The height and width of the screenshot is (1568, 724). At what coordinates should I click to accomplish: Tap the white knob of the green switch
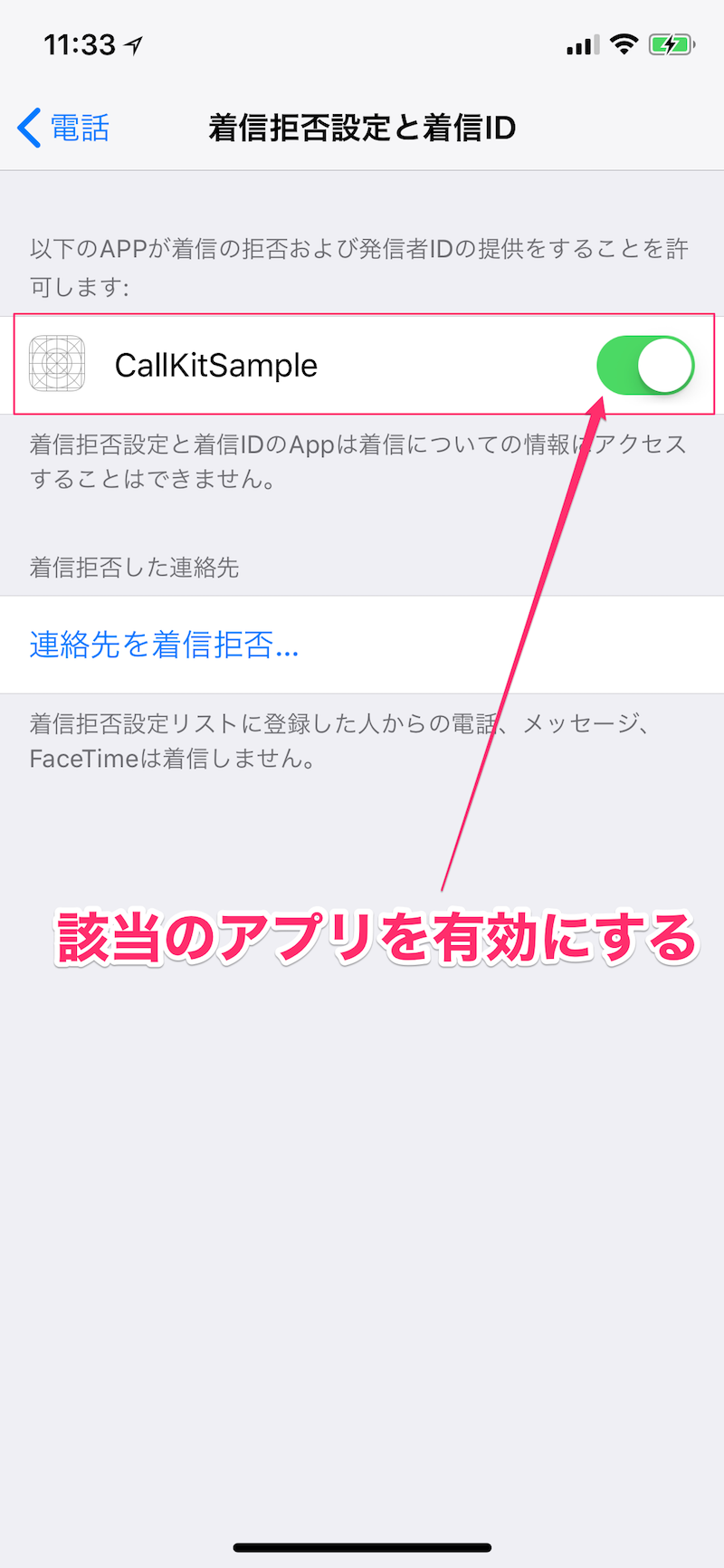(x=665, y=363)
